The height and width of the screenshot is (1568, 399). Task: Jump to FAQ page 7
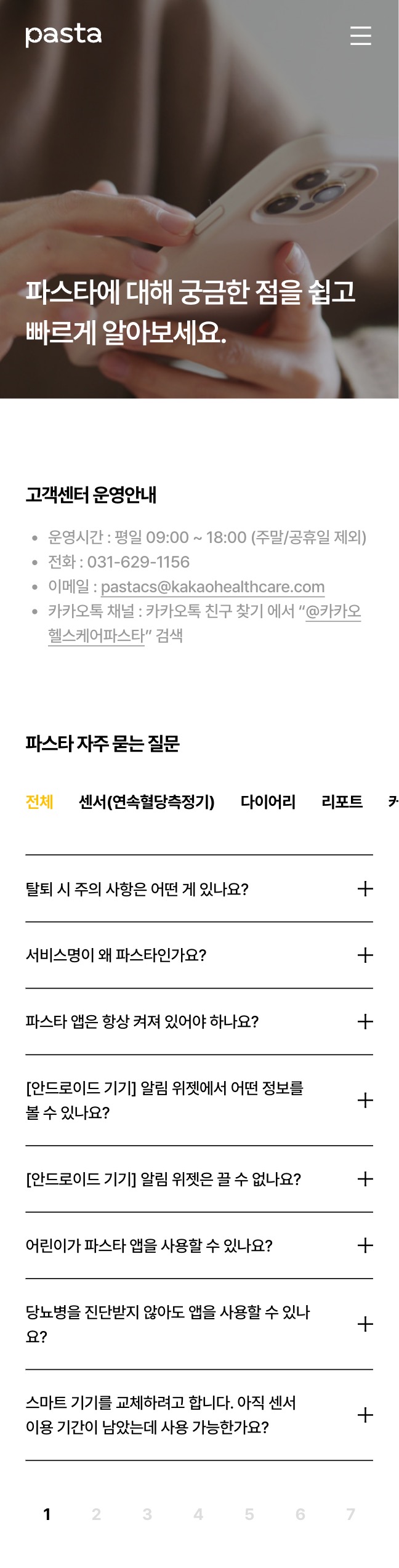351,1514
